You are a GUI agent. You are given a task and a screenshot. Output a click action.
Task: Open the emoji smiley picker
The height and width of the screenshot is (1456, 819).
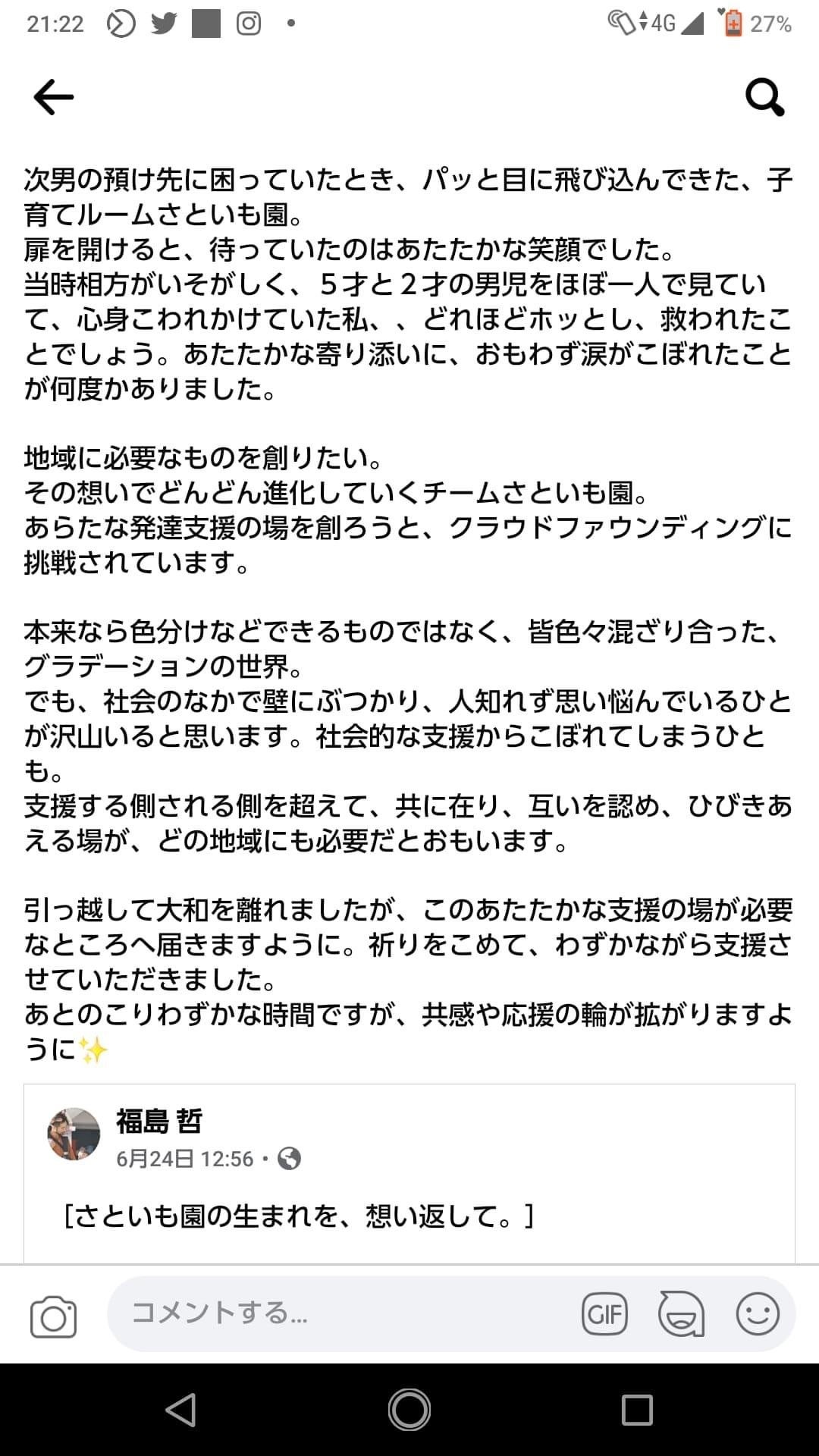pos(757,1313)
